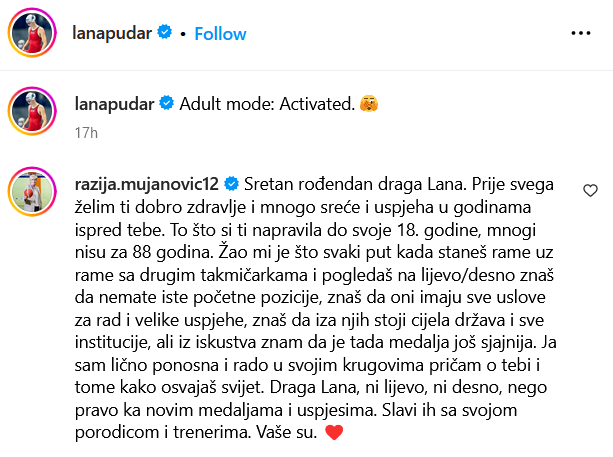The width and height of the screenshot is (613, 457).
Task: Like razija.mujanovic12's comment
Action: click(590, 190)
